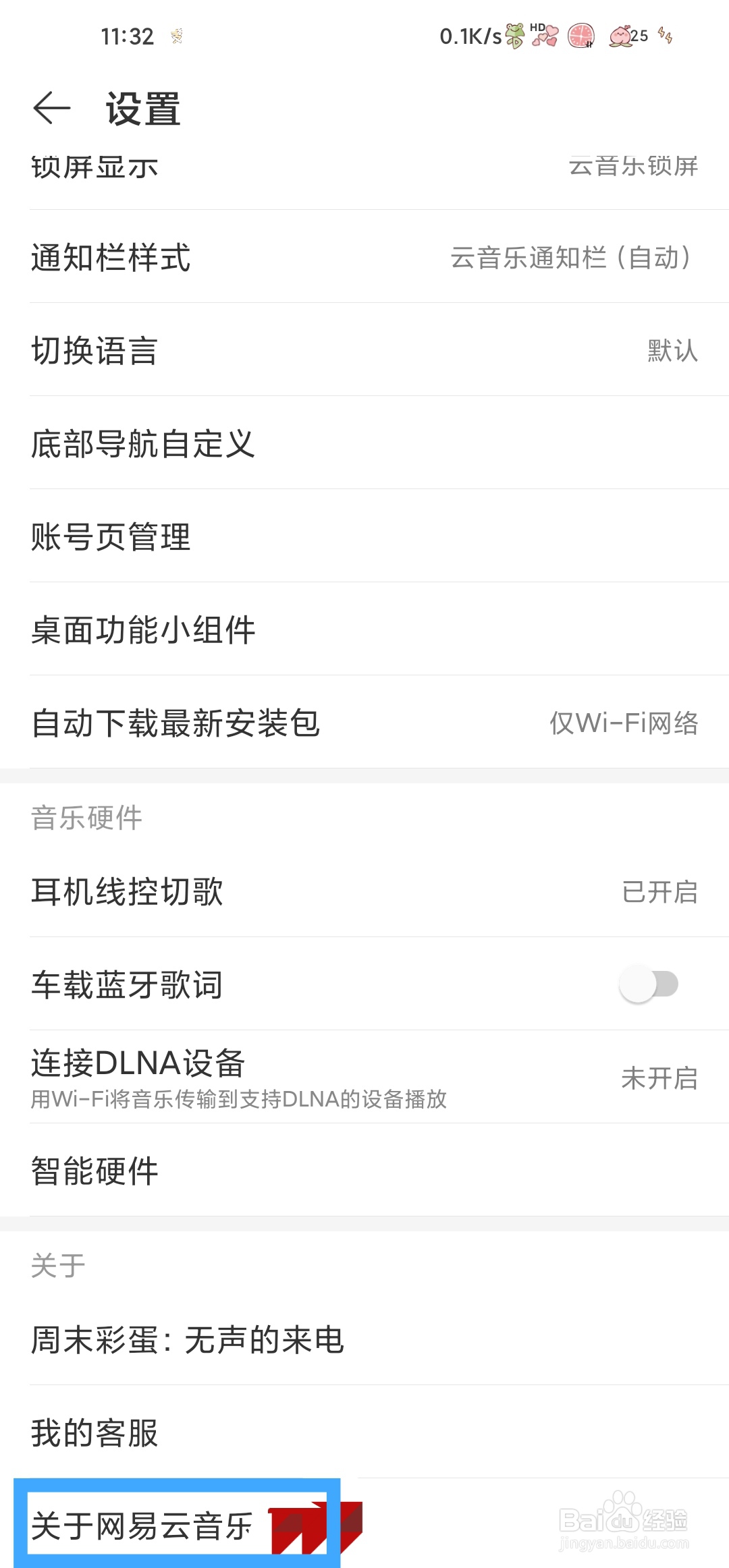Screen dimensions: 729x1568
Task: Open 桌面功能小组件
Action: (364, 629)
